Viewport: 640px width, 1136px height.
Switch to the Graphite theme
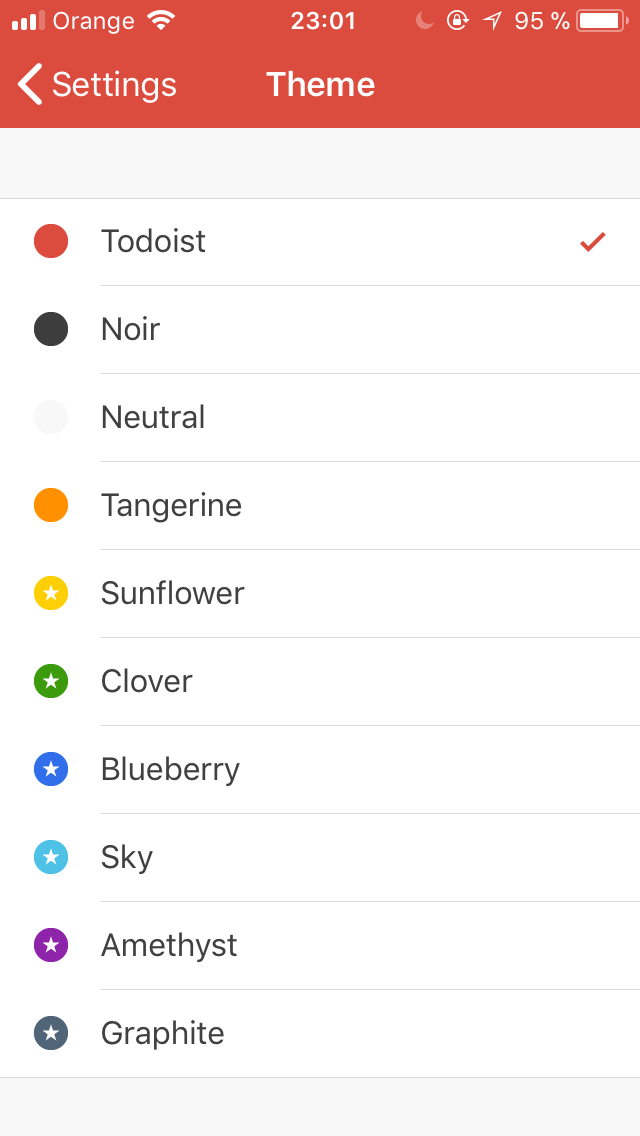tap(320, 1034)
